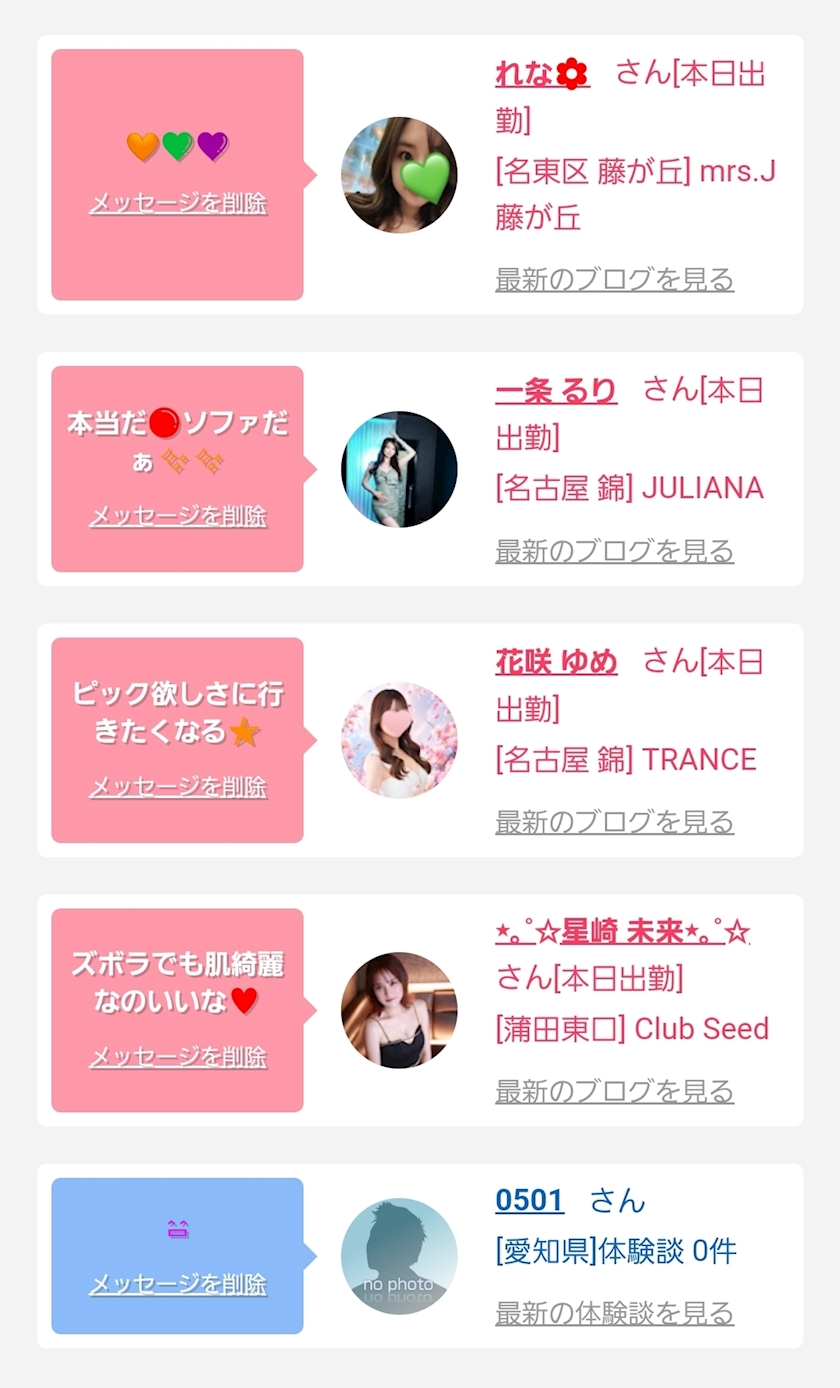This screenshot has height=1388, width=840.
Task: Open れな's profile name link
Action: [542, 74]
